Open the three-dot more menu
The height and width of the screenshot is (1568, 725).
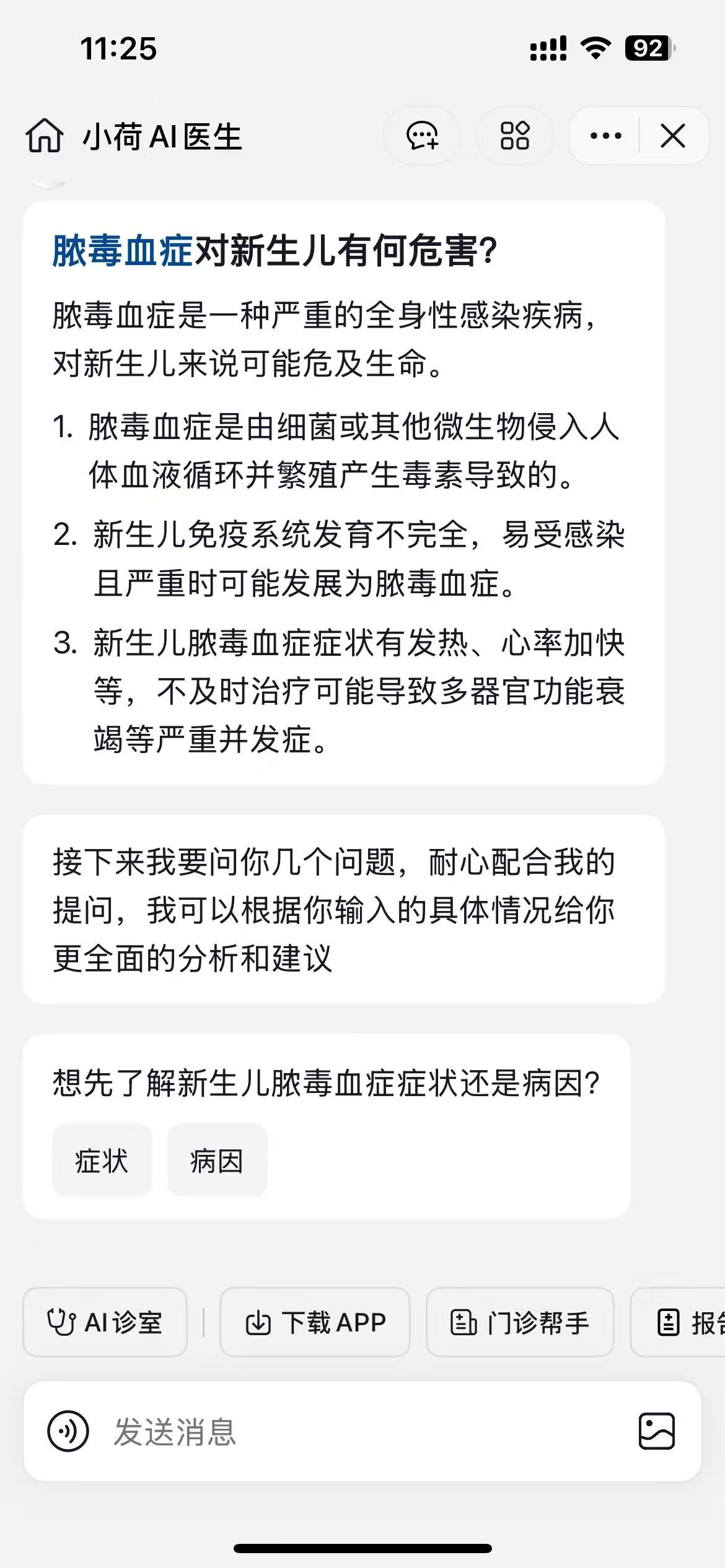[605, 136]
